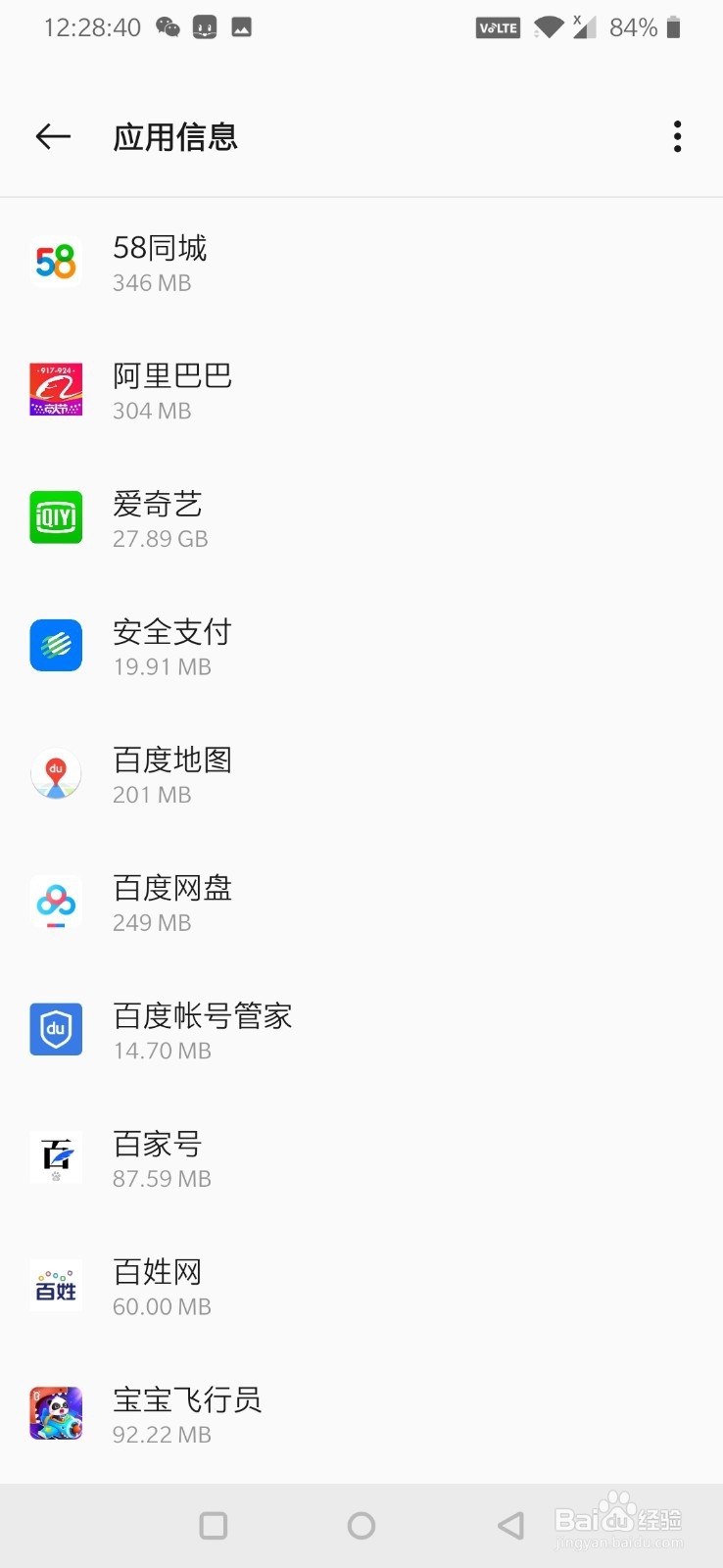The height and width of the screenshot is (1568, 723).
Task: Open the 百度帐号管家 shield icon
Action: click(56, 1029)
